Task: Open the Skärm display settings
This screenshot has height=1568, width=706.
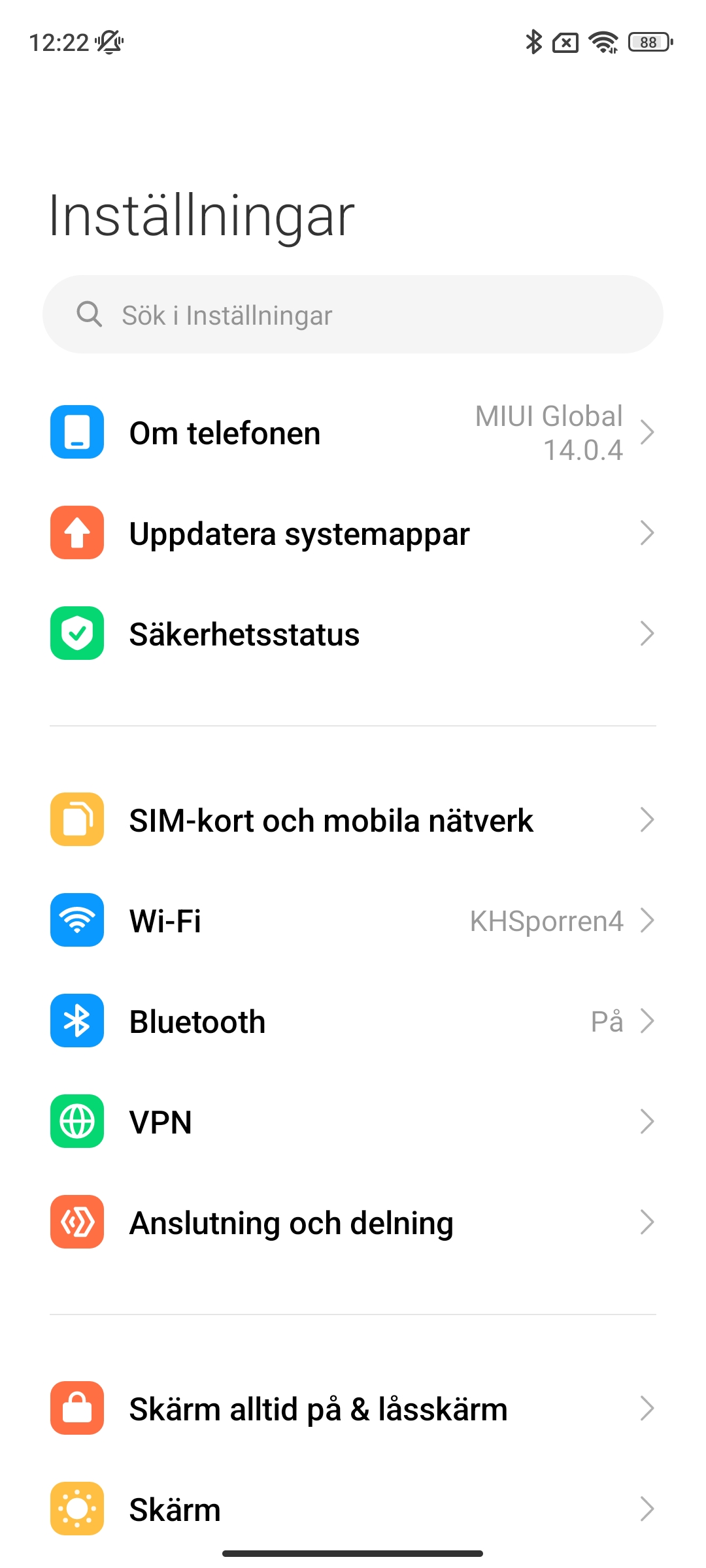Action: [353, 1509]
